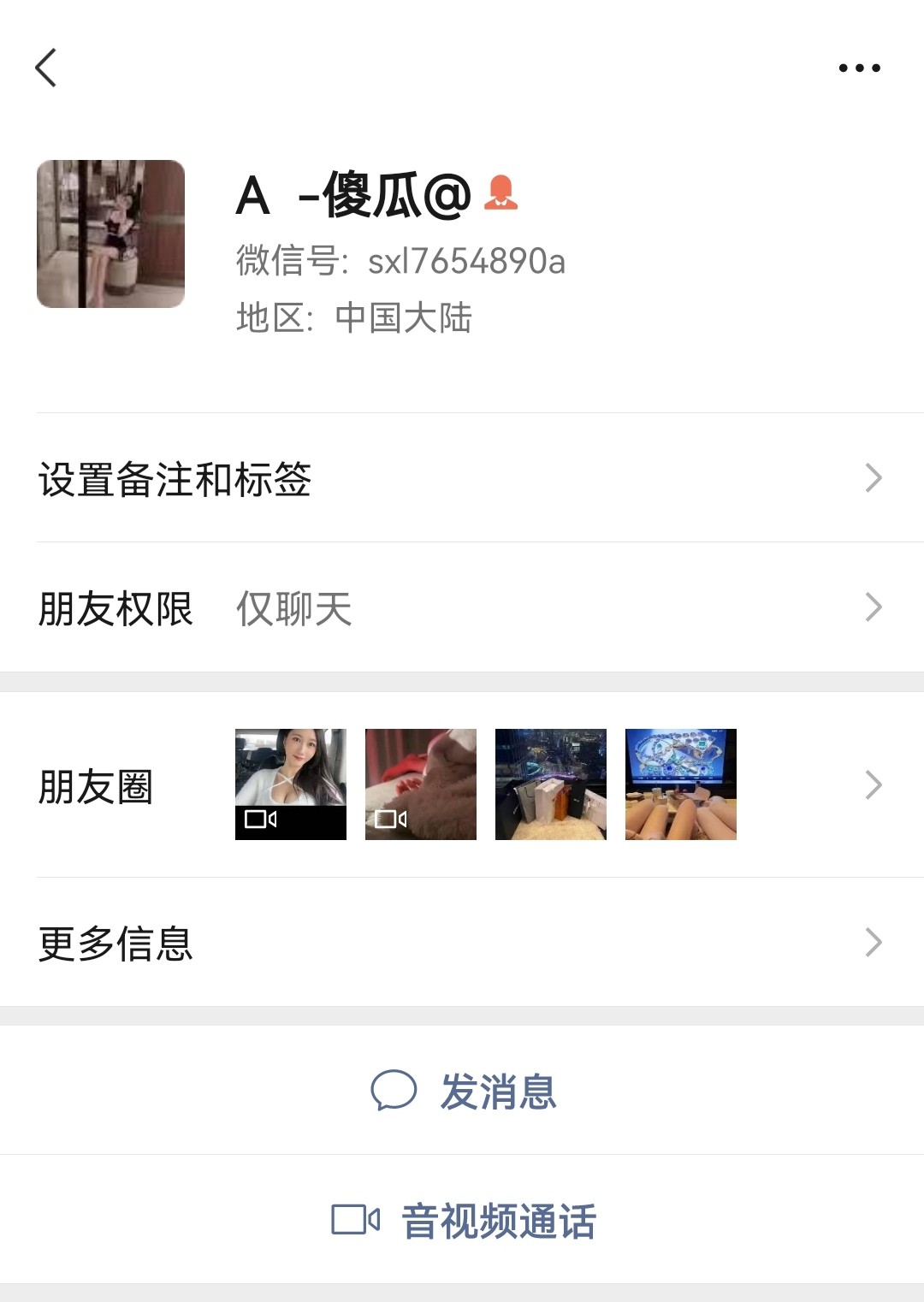Change the 仅聊天 chats-only permission
Screen dimensions: 924x1302
pyautogui.click(x=293, y=608)
